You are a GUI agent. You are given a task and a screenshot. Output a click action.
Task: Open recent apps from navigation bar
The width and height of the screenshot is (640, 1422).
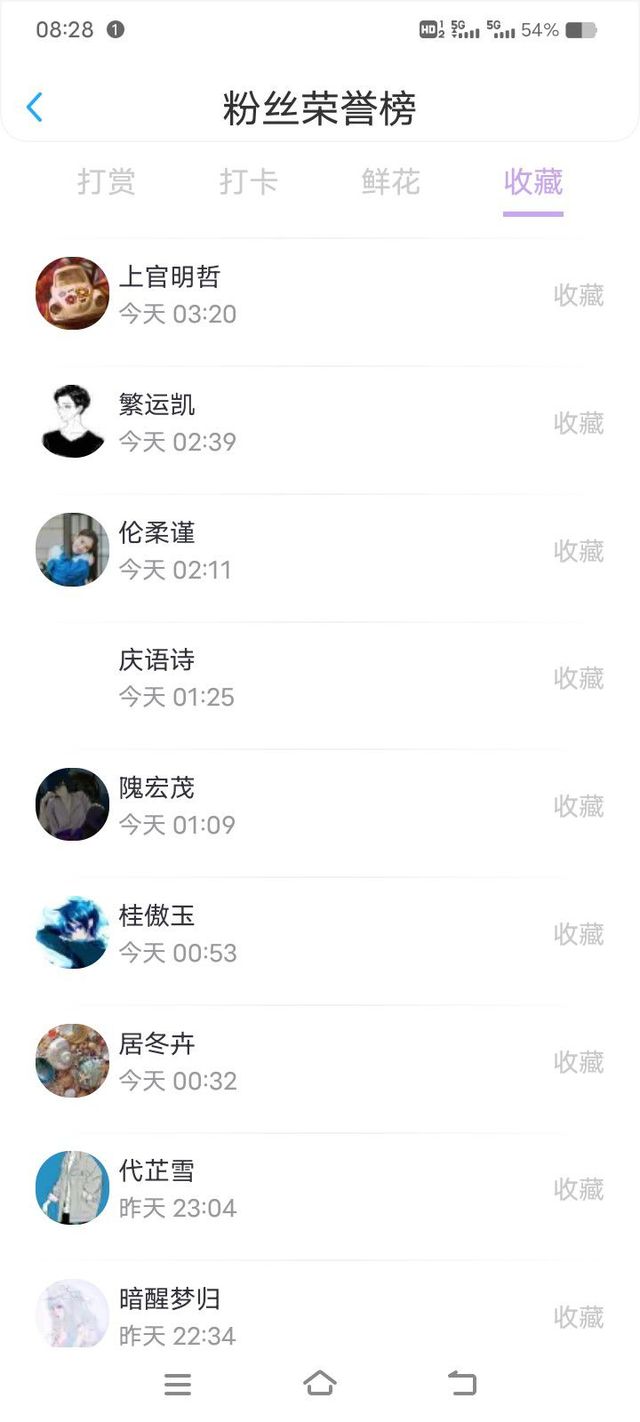[177, 1384]
